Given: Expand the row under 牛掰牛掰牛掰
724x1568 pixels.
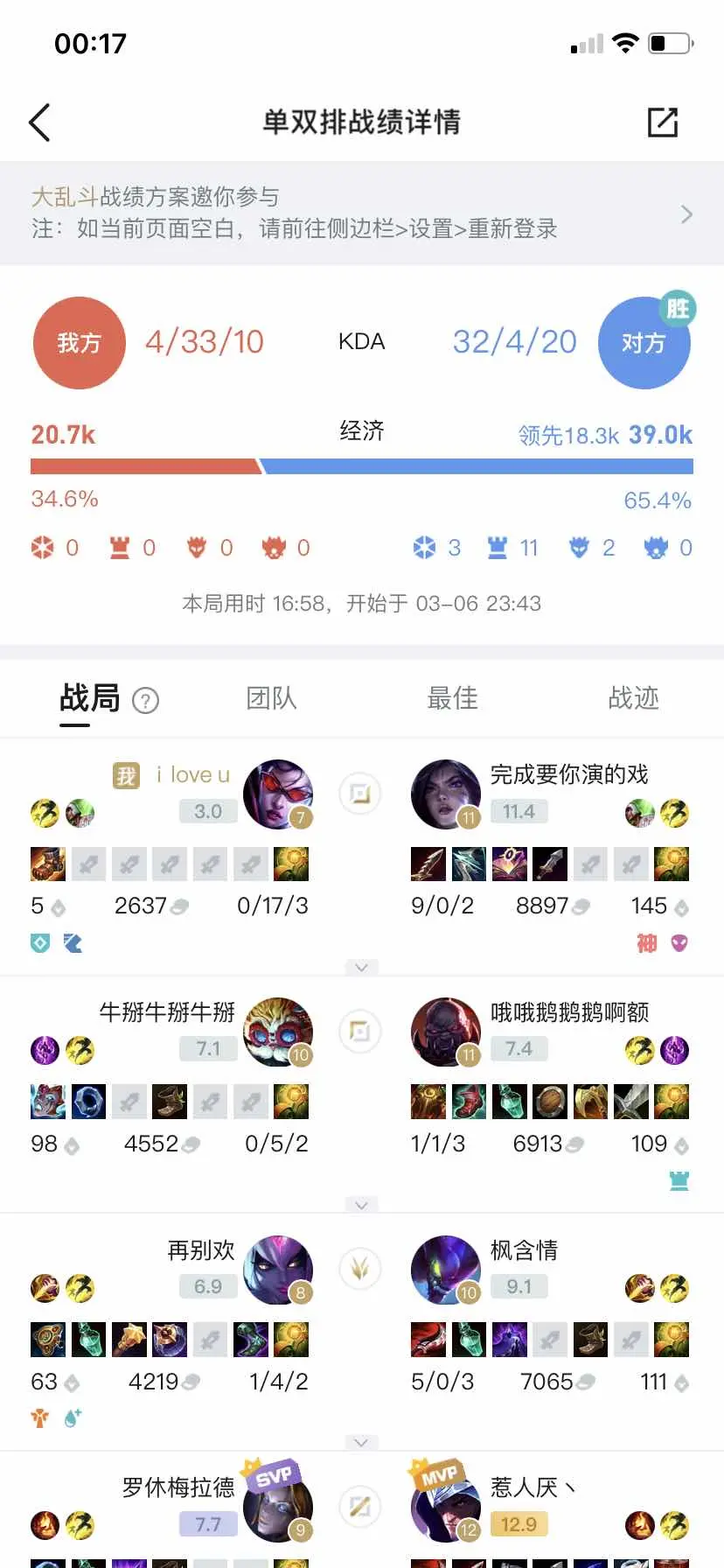Looking at the screenshot, I should click(x=362, y=1205).
